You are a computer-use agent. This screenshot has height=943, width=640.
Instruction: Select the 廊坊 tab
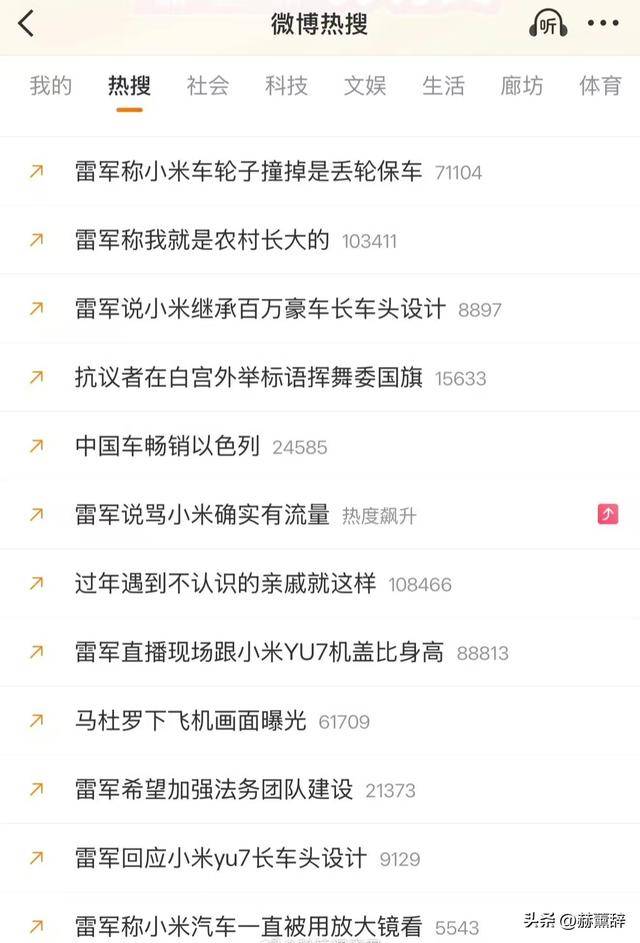[522, 86]
